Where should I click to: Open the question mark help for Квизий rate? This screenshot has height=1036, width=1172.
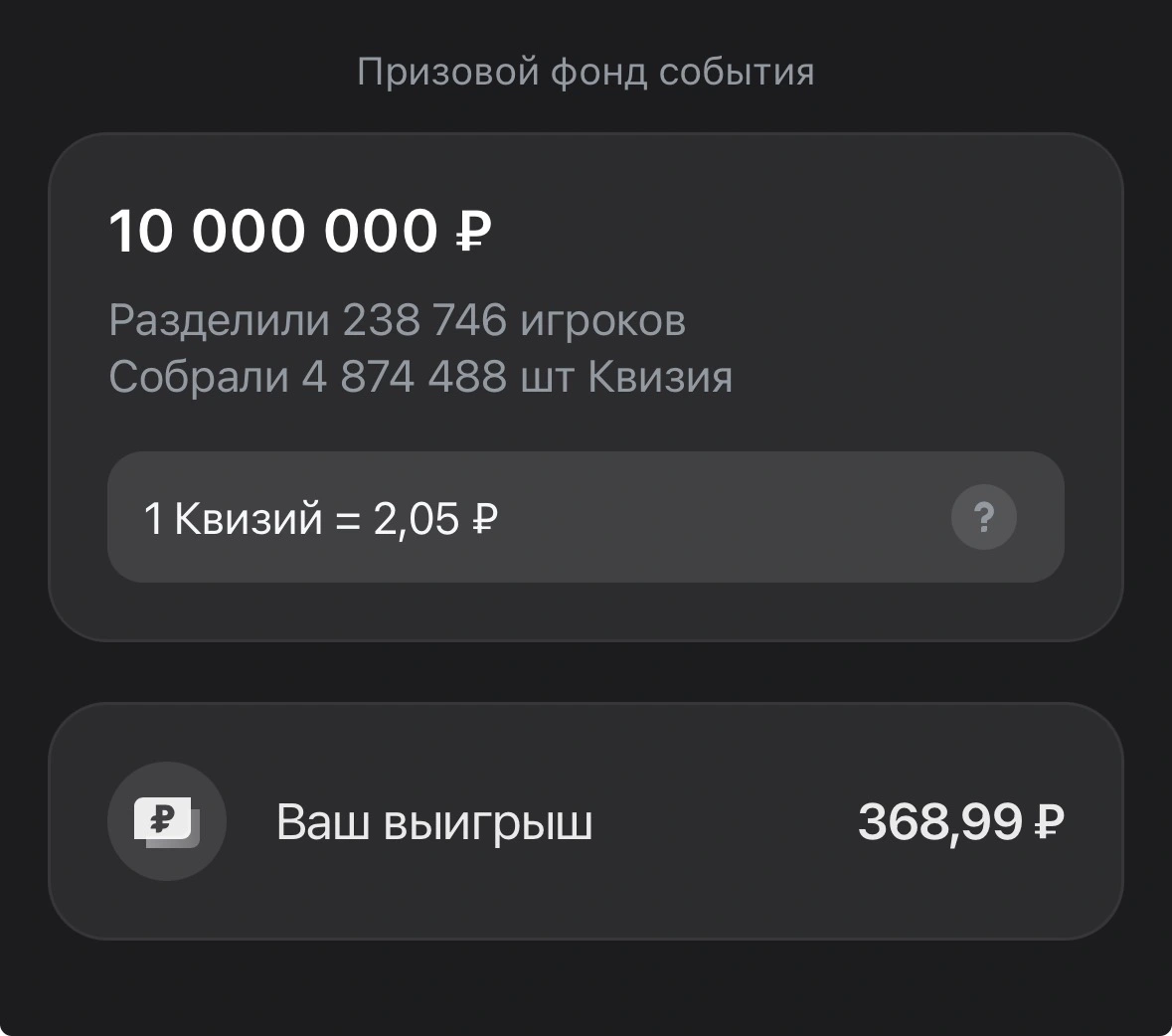(983, 517)
